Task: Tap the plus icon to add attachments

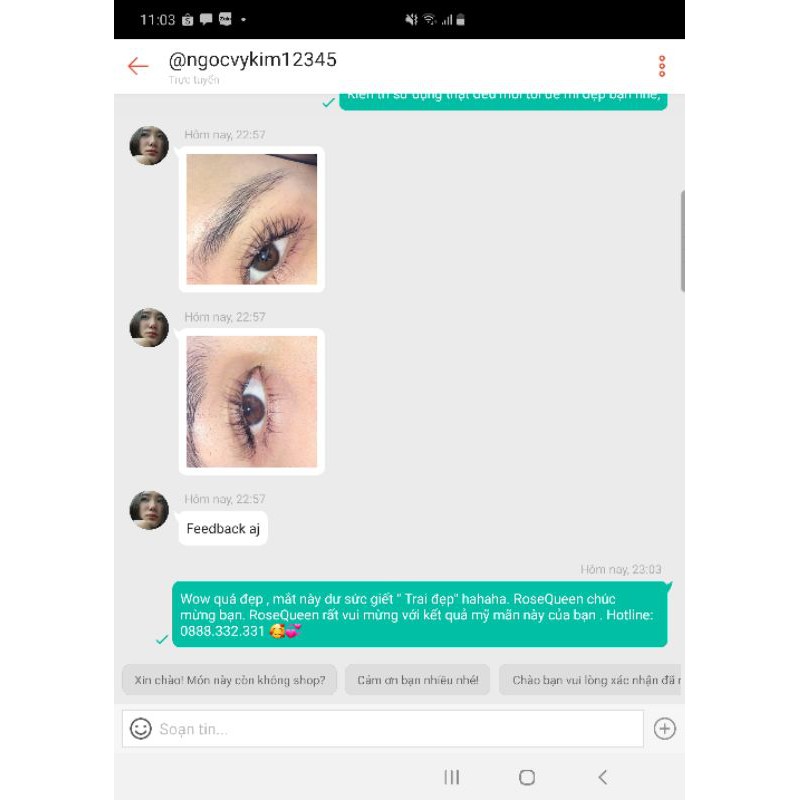Action: 665,729
